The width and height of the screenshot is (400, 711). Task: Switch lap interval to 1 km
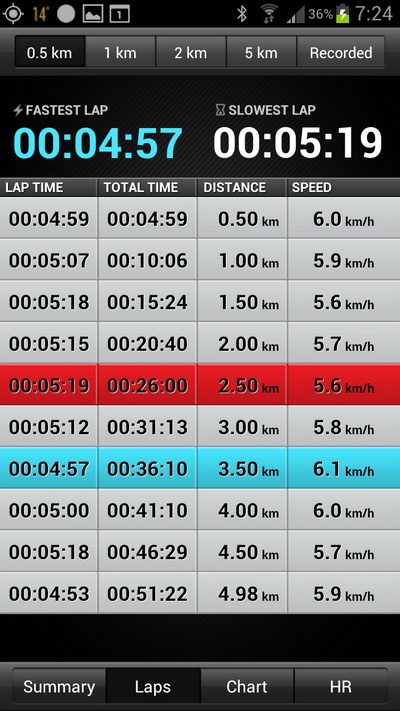point(120,53)
